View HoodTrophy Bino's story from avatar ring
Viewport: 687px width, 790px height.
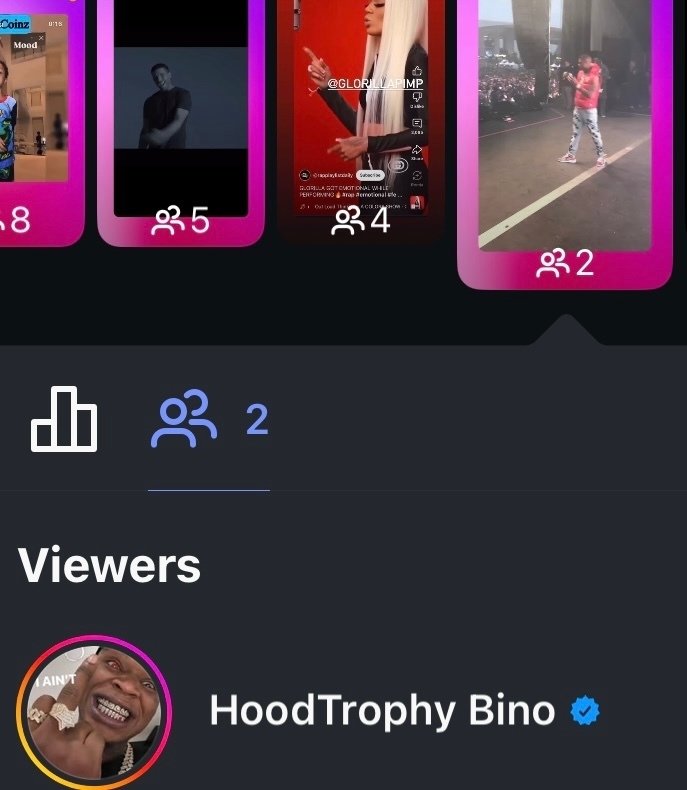click(94, 712)
